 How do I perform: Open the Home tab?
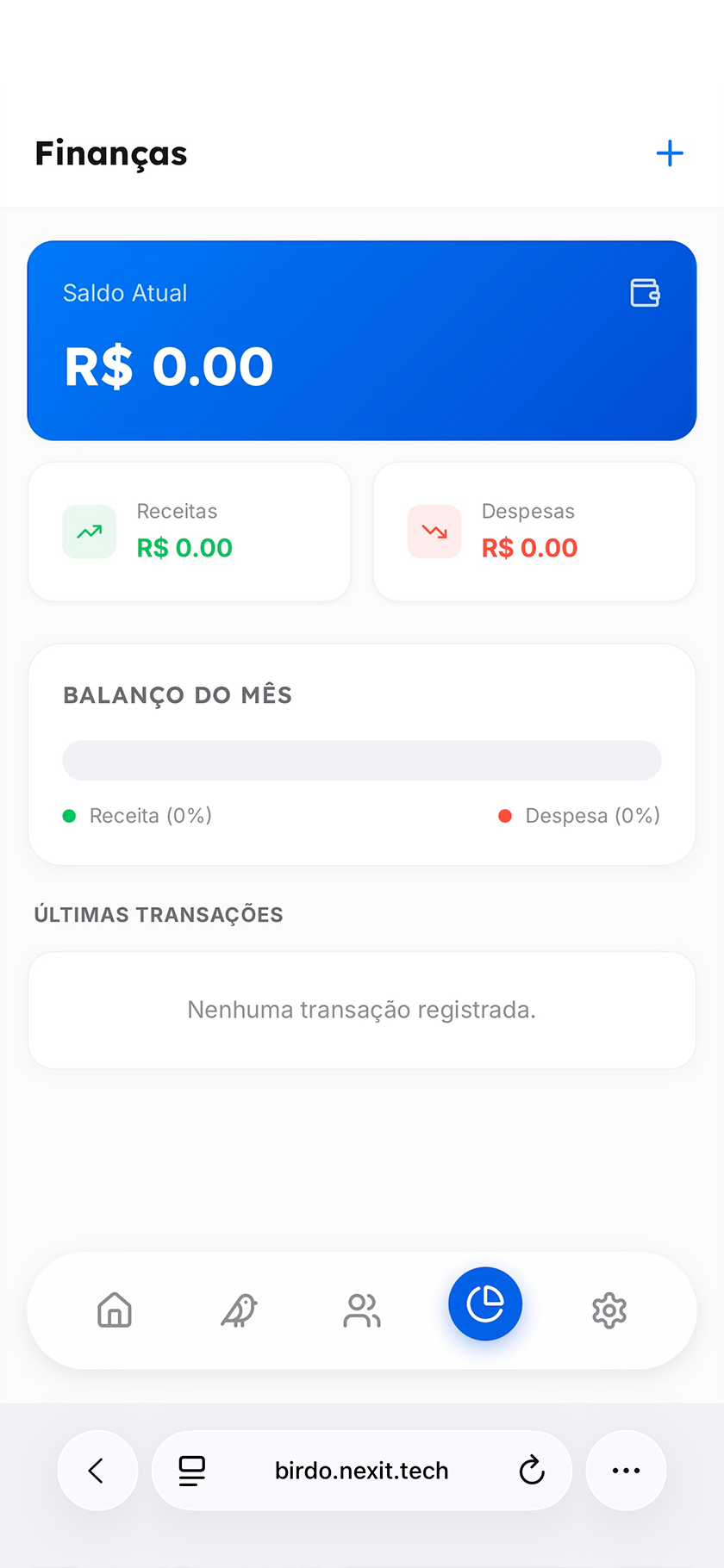pos(115,1310)
